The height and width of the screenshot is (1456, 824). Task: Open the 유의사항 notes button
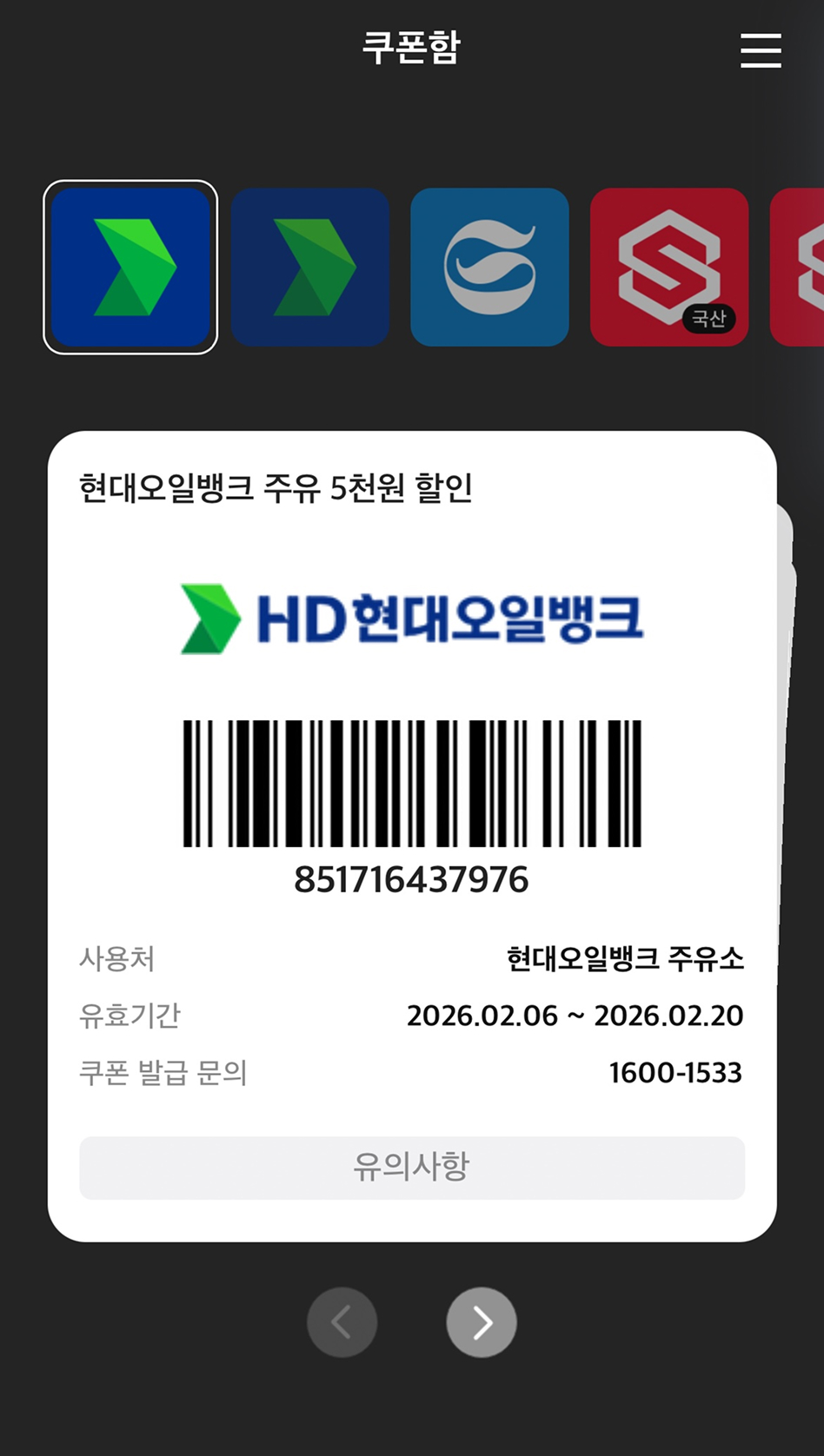(412, 1167)
